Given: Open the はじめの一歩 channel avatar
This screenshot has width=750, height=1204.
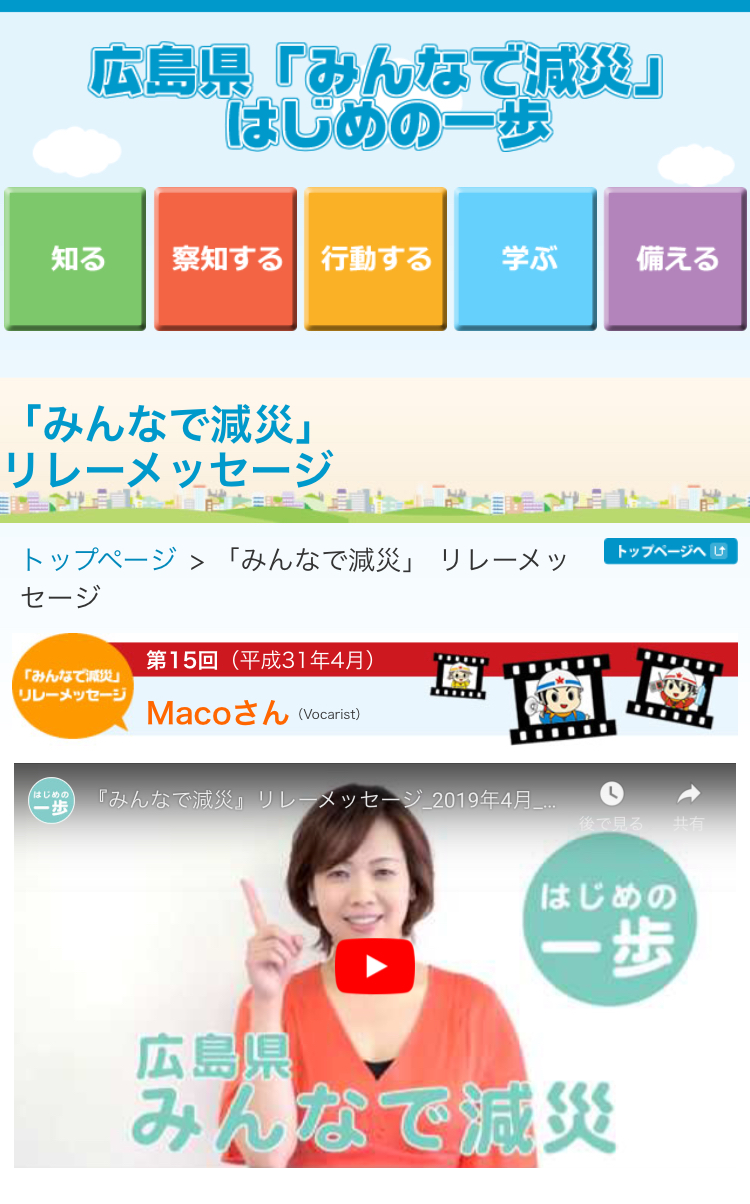Looking at the screenshot, I should pos(51,800).
